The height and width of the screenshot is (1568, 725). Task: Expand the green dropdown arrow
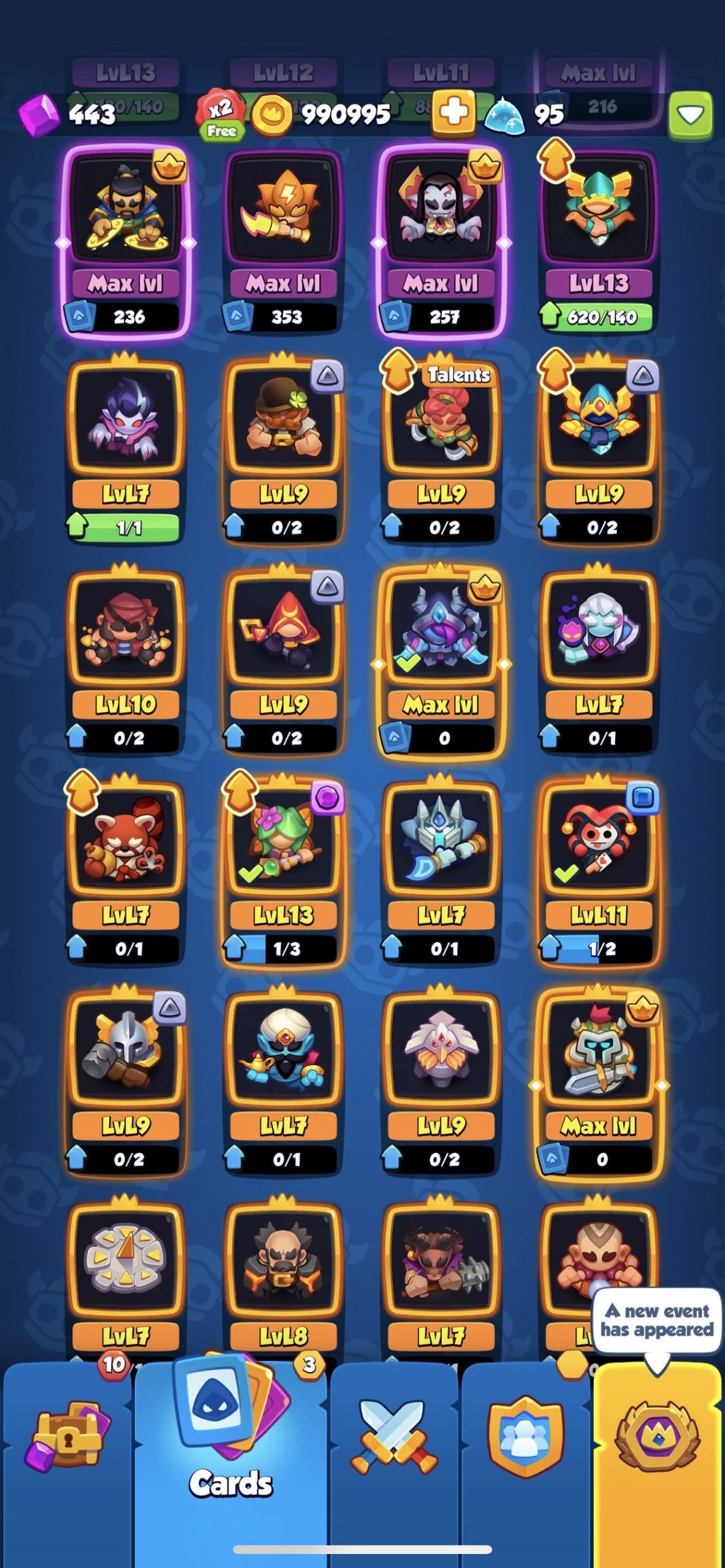pos(690,113)
